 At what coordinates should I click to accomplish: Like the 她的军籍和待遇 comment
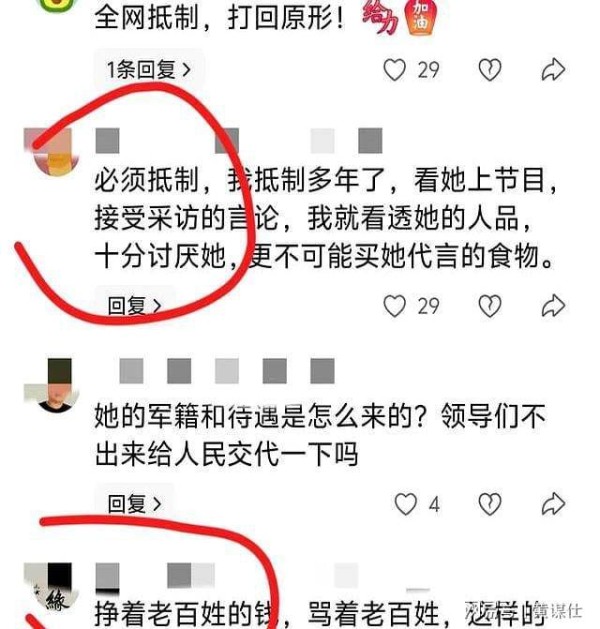click(405, 505)
